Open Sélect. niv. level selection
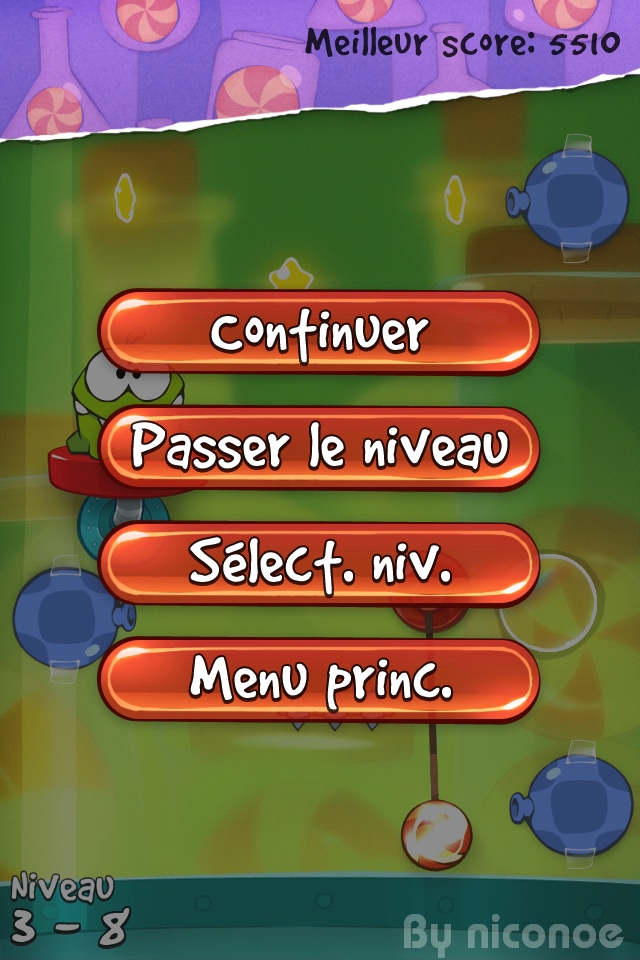Viewport: 640px width, 960px height. pyautogui.click(x=319, y=564)
